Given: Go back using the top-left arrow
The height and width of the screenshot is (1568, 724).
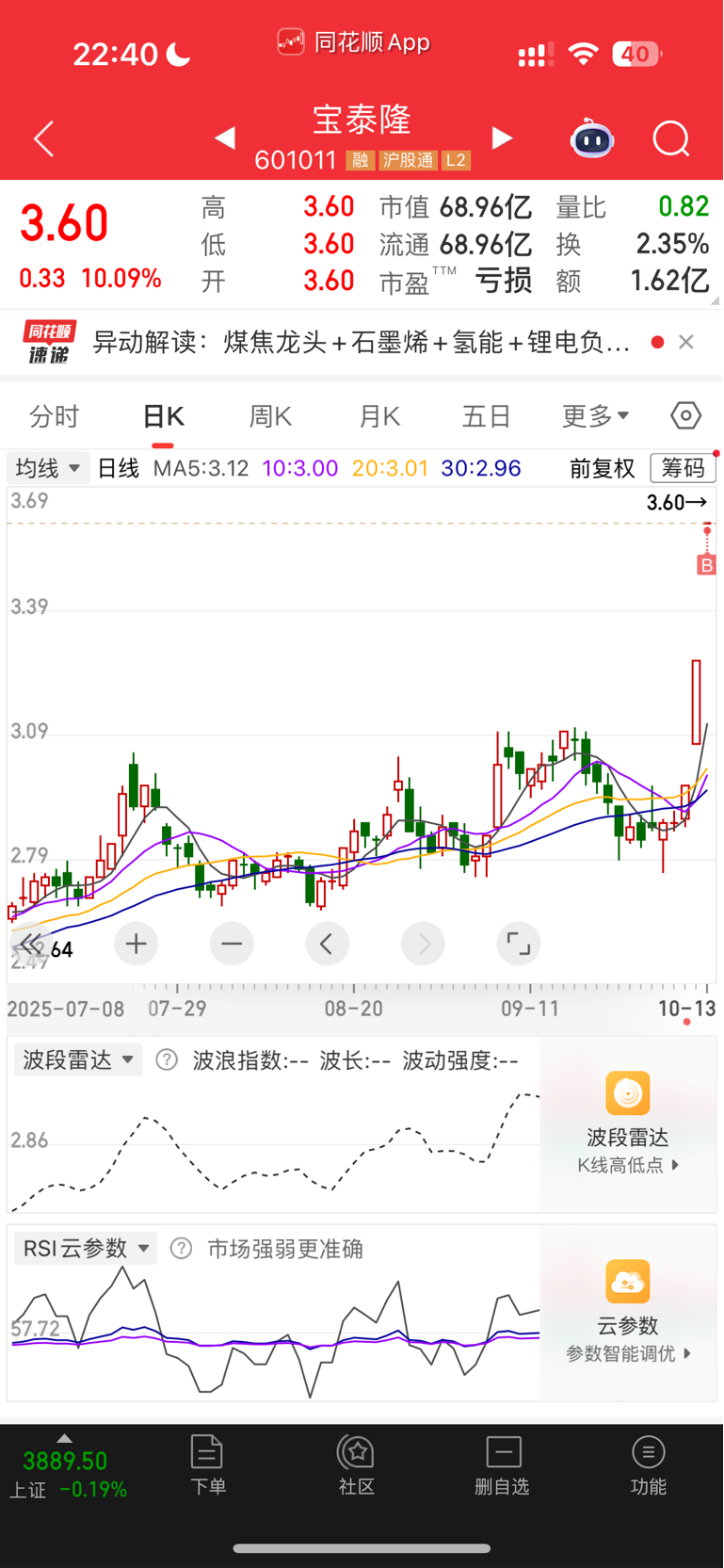Looking at the screenshot, I should (x=43, y=139).
